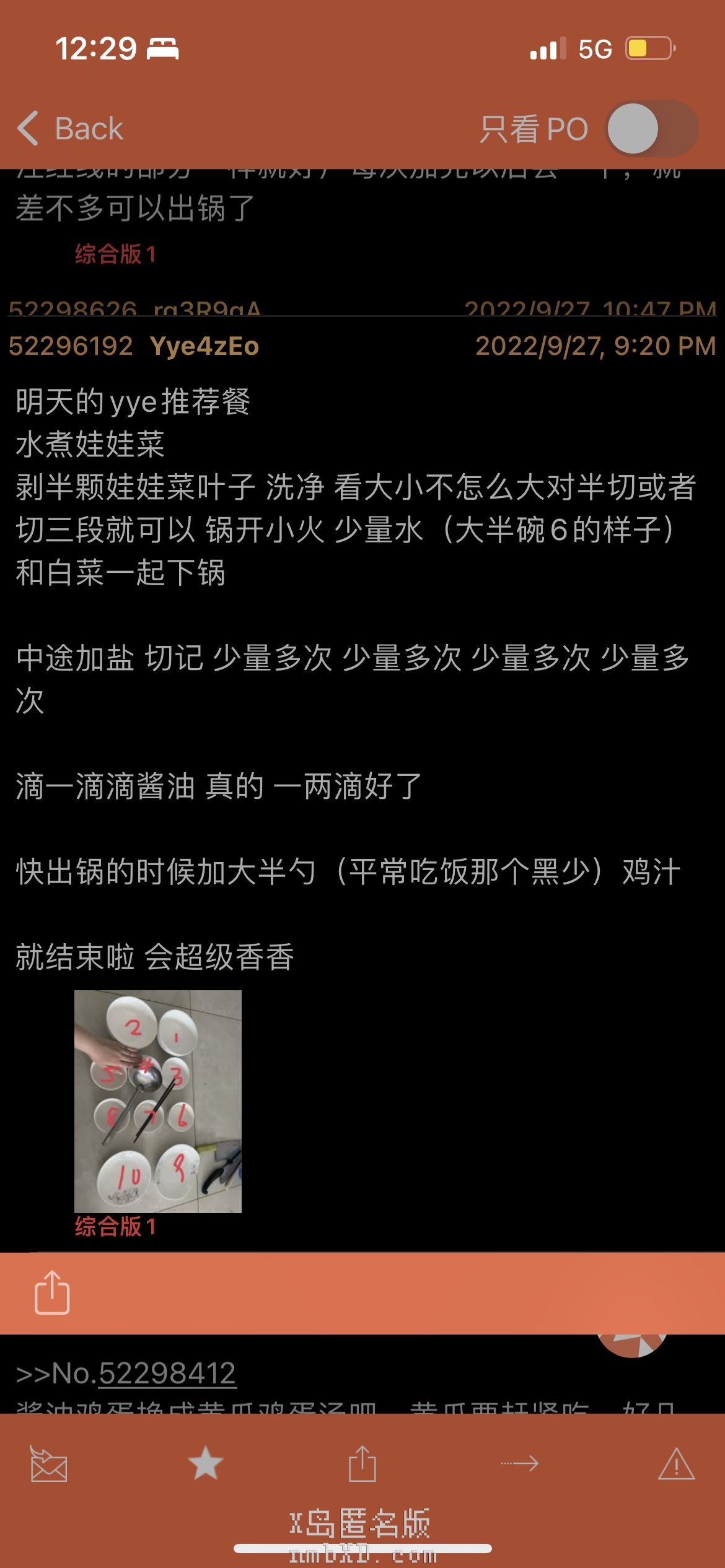Open the numbered bowls photo attachment
Image resolution: width=725 pixels, height=1568 pixels.
[x=158, y=1100]
